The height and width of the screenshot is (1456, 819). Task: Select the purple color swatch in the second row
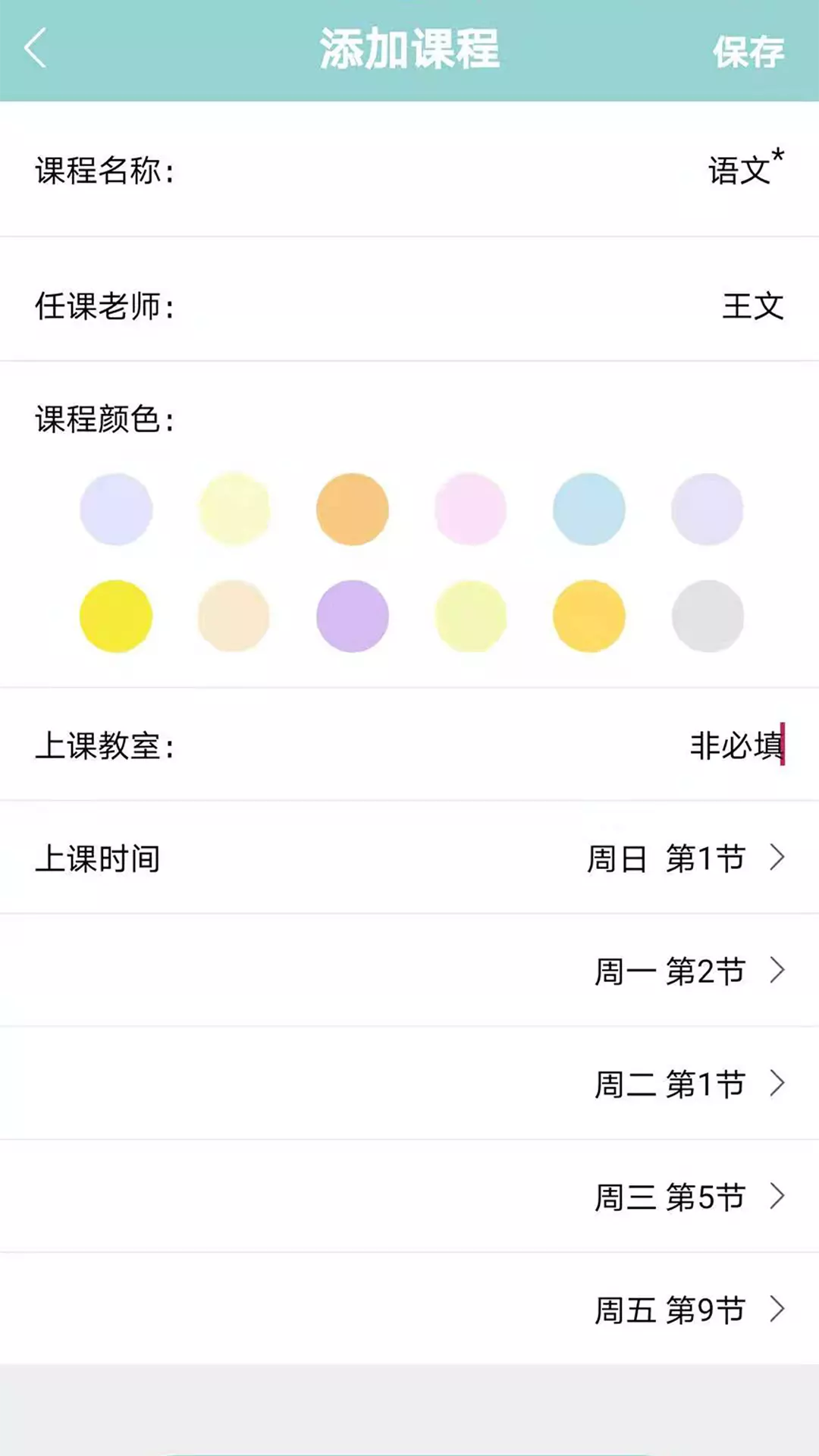(353, 616)
